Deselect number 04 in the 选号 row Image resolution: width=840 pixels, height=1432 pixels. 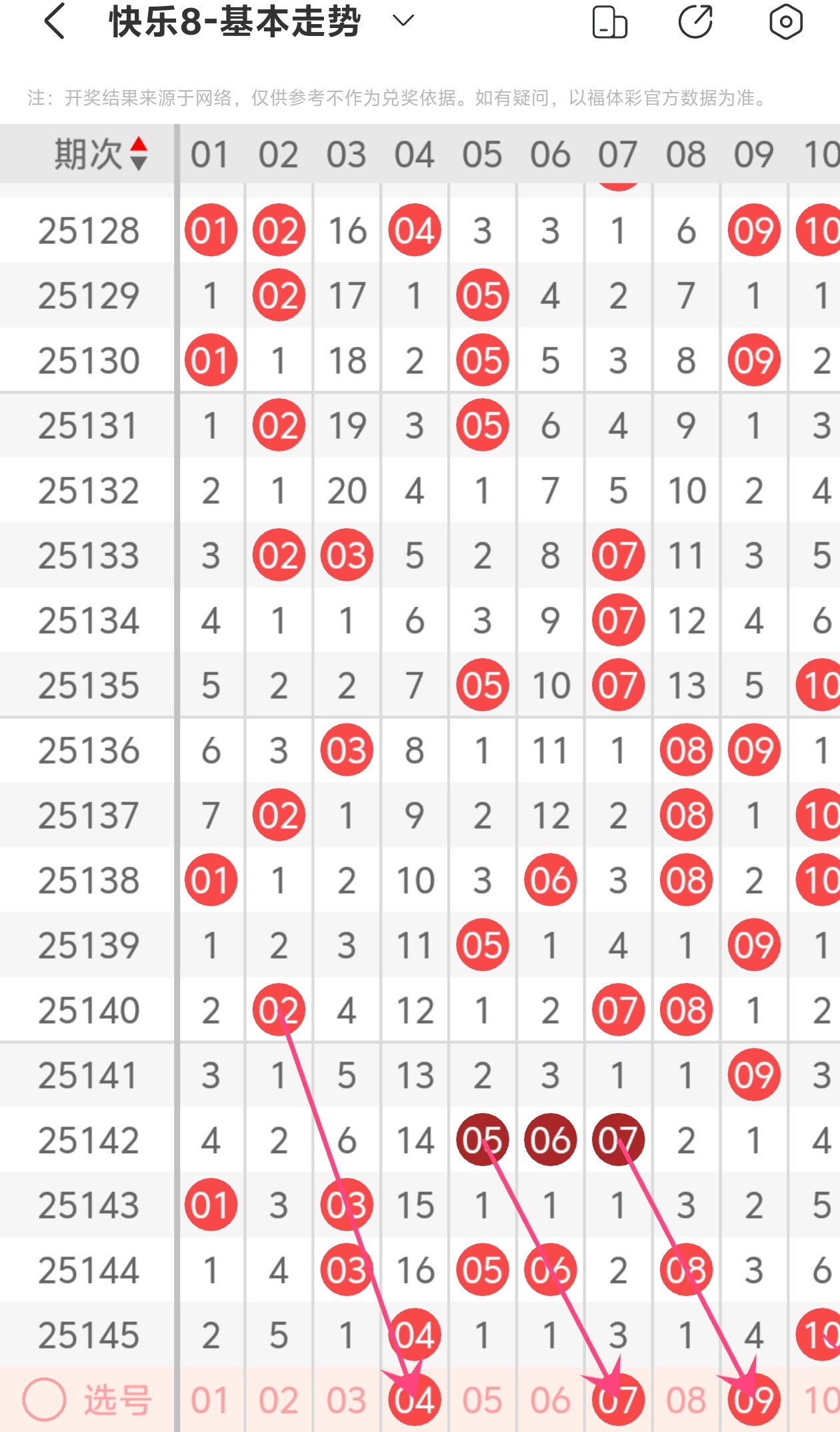click(415, 1401)
